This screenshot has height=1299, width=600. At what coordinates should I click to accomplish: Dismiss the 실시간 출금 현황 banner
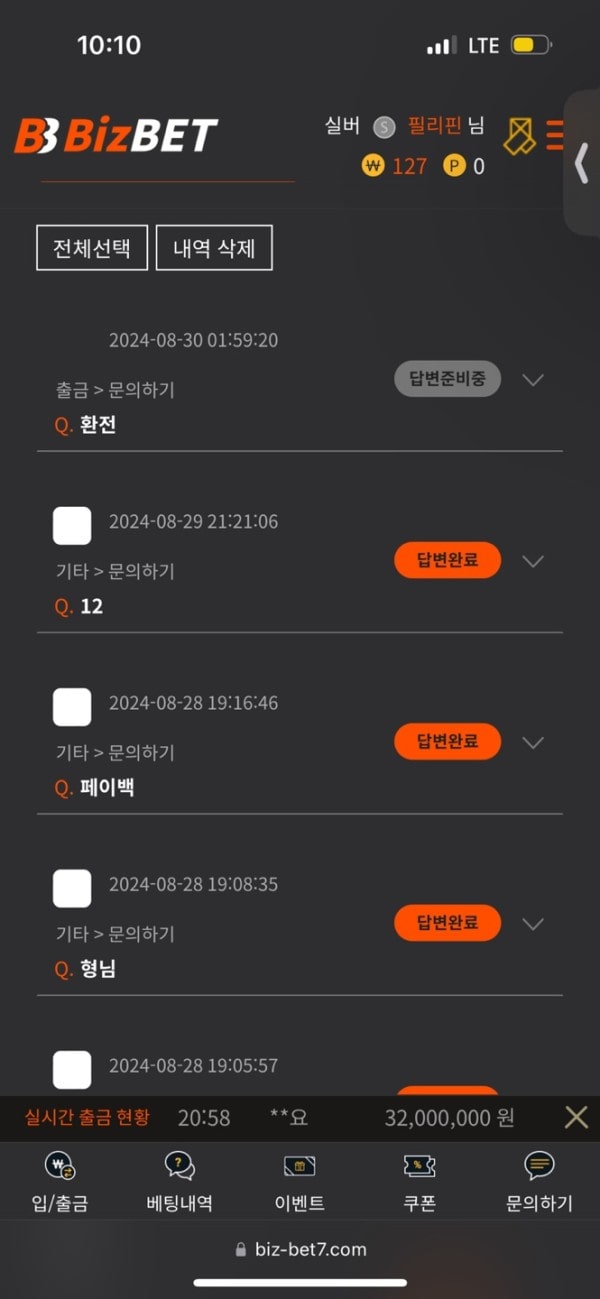point(576,1117)
